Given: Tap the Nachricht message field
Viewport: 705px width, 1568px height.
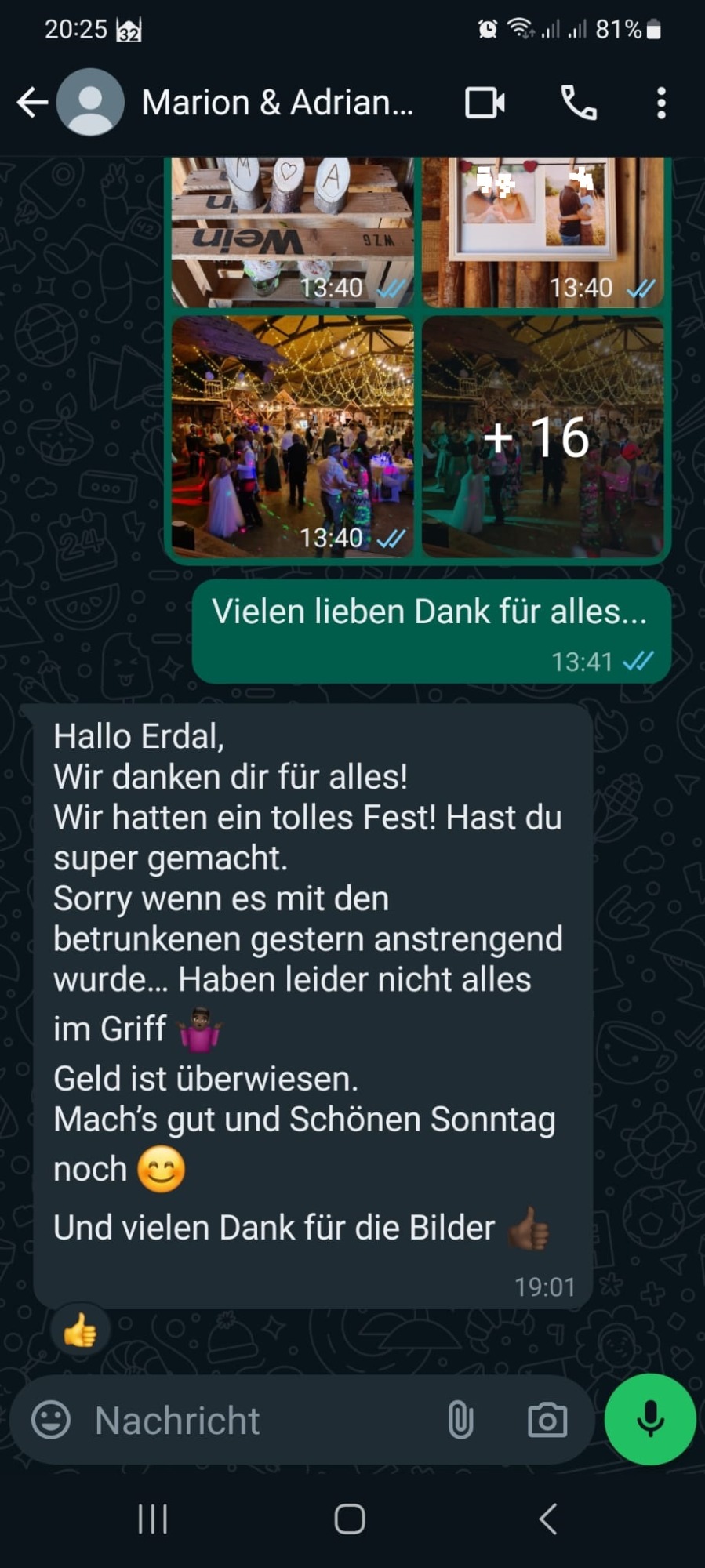Looking at the screenshot, I should 259,1420.
